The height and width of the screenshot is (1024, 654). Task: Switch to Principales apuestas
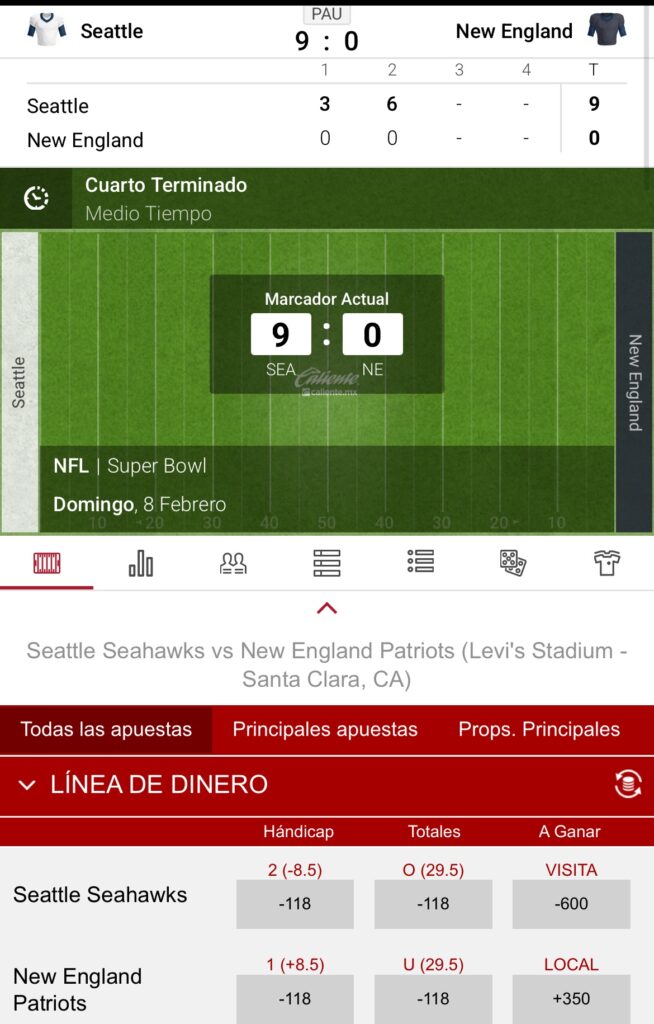pos(325,730)
